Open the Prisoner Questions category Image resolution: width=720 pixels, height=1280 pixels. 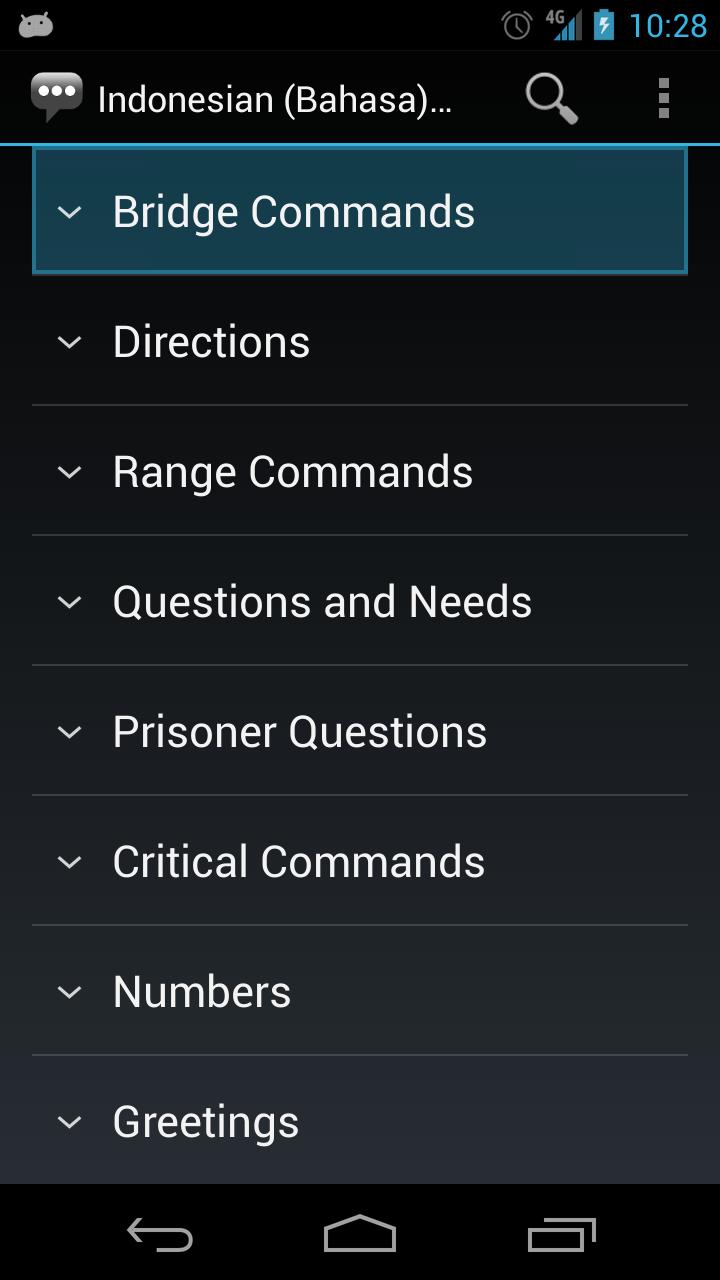click(360, 731)
